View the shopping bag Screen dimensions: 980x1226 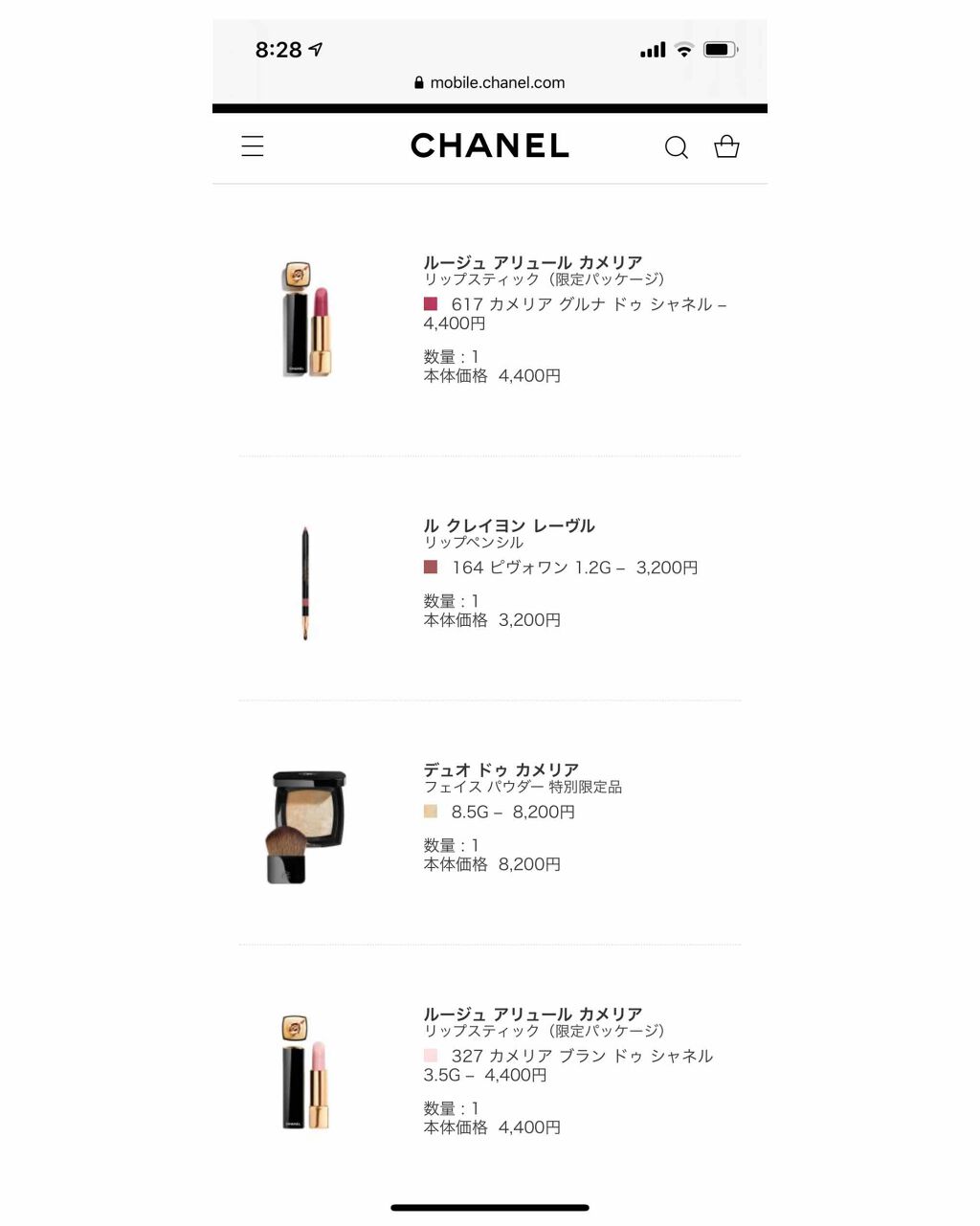click(726, 147)
